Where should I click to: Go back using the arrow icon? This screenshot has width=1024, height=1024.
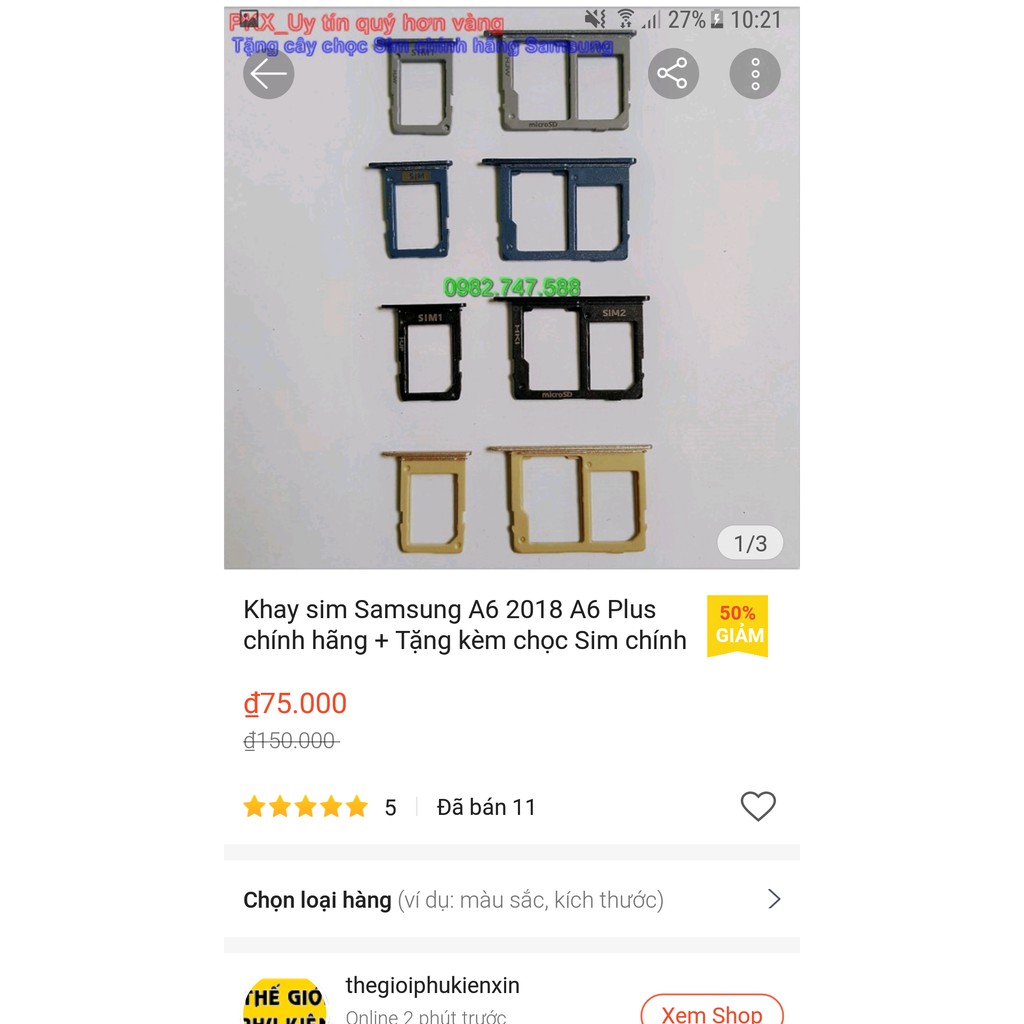pos(268,74)
